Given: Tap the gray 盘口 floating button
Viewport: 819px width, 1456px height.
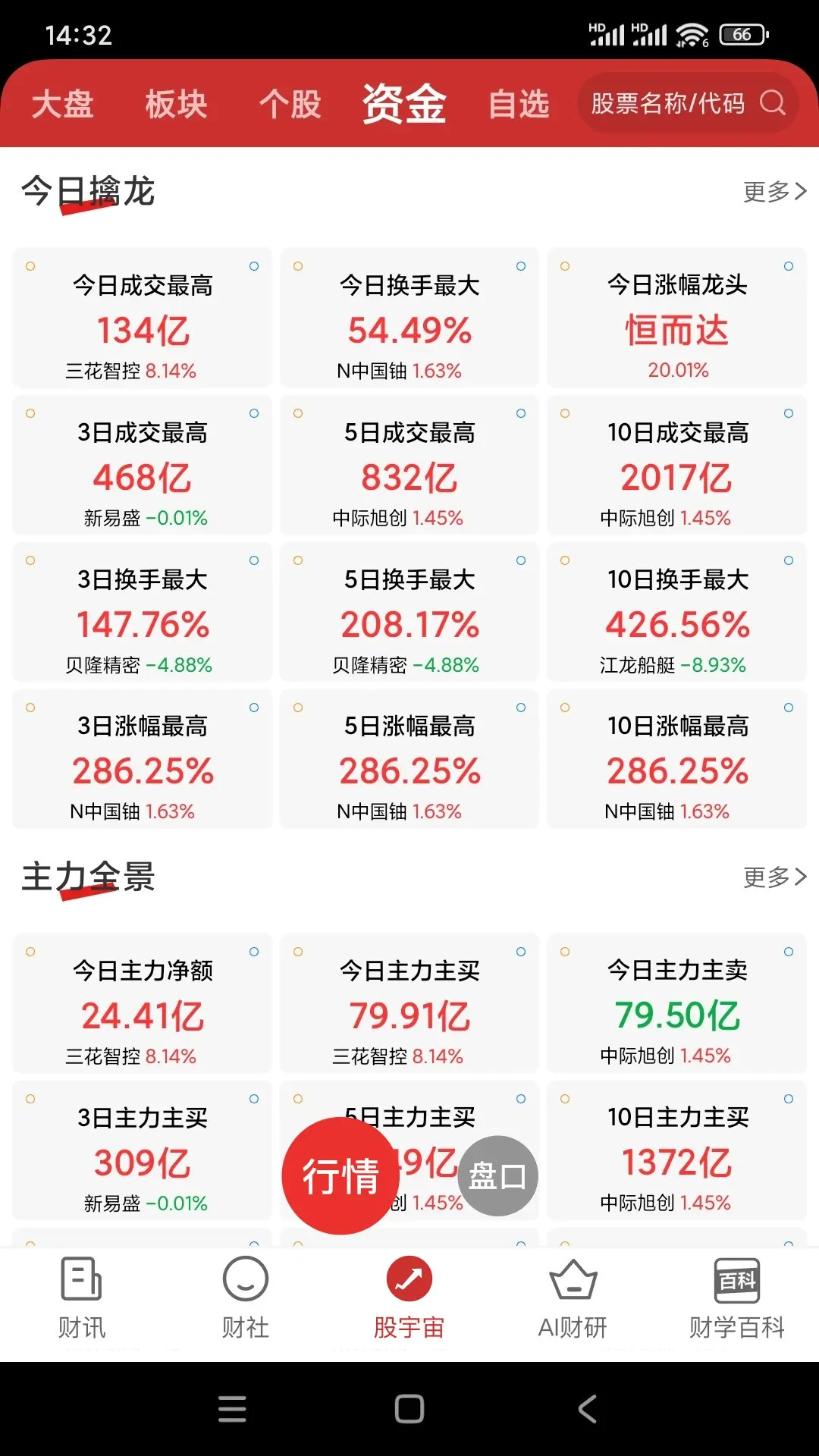Looking at the screenshot, I should tap(499, 1175).
